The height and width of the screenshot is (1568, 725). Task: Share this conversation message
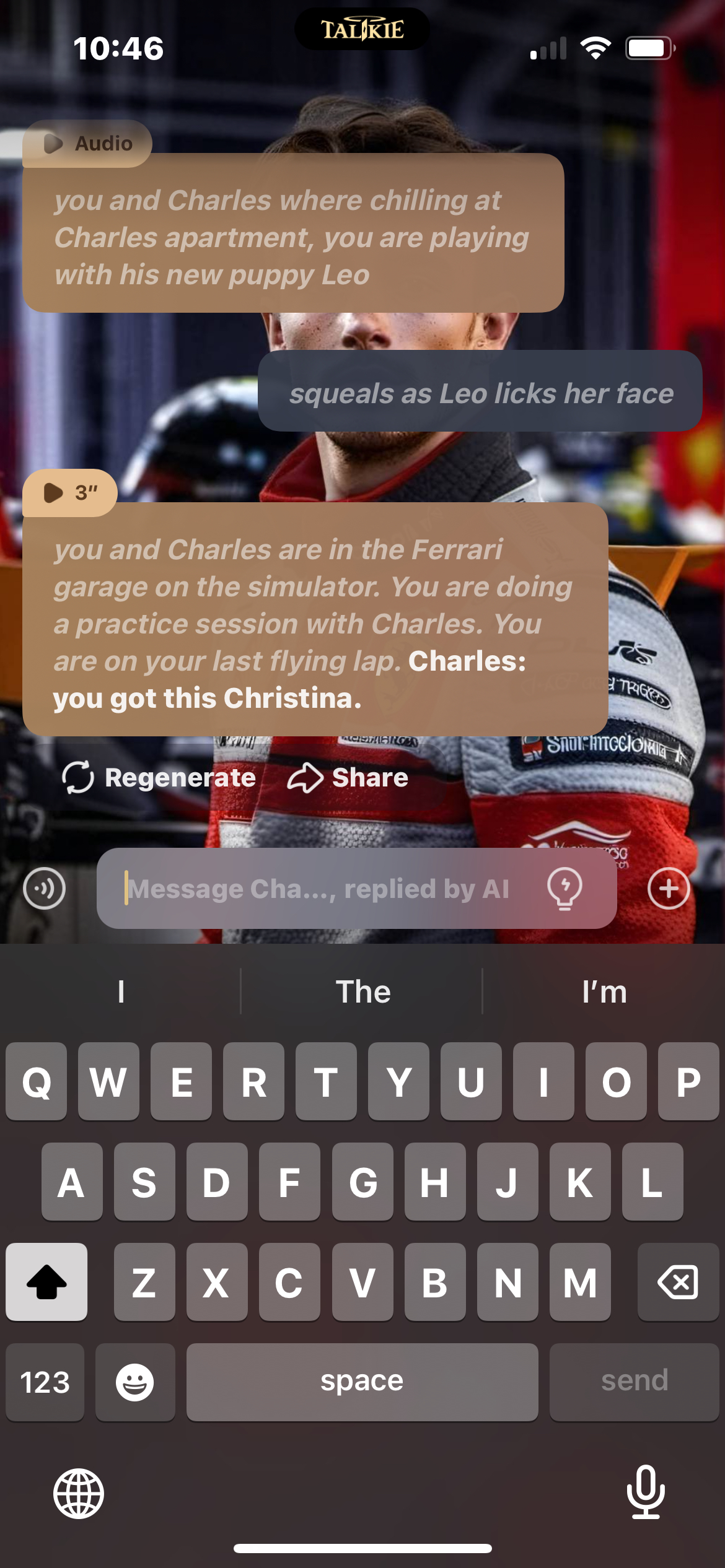point(348,778)
